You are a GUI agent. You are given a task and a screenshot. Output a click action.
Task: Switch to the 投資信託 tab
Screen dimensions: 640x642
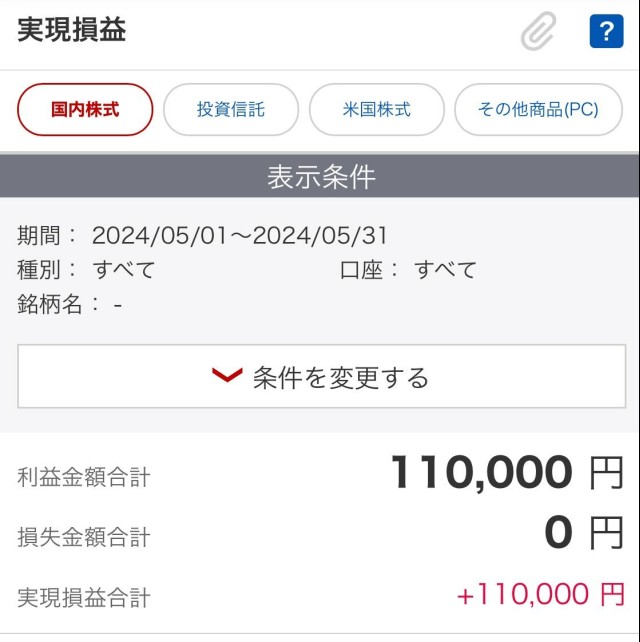pos(231,110)
